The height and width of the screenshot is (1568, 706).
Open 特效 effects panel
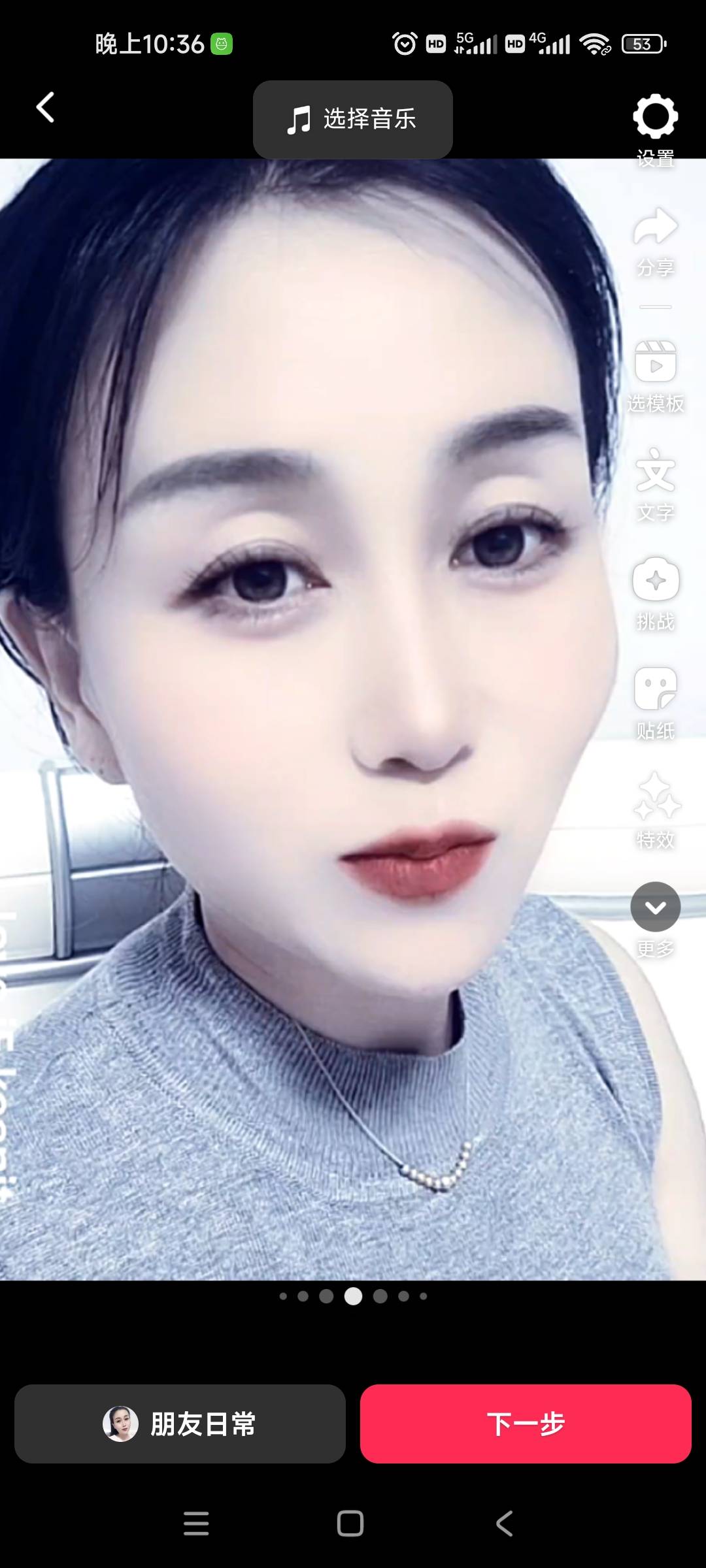click(x=655, y=797)
